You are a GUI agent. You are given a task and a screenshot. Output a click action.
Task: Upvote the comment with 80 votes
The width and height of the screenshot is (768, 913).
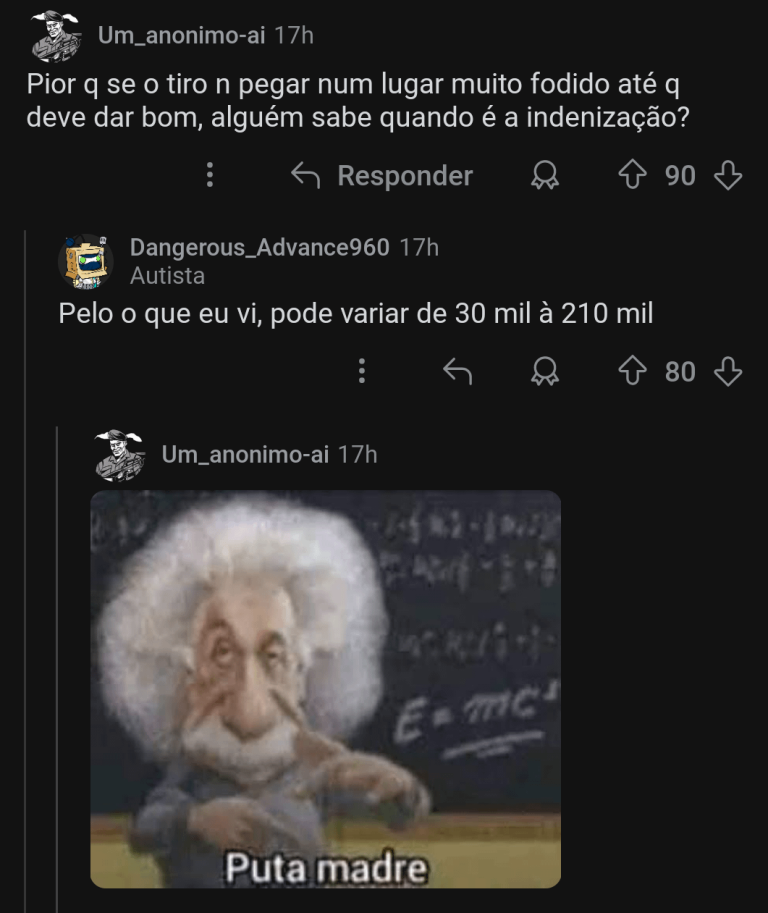pyautogui.click(x=631, y=372)
